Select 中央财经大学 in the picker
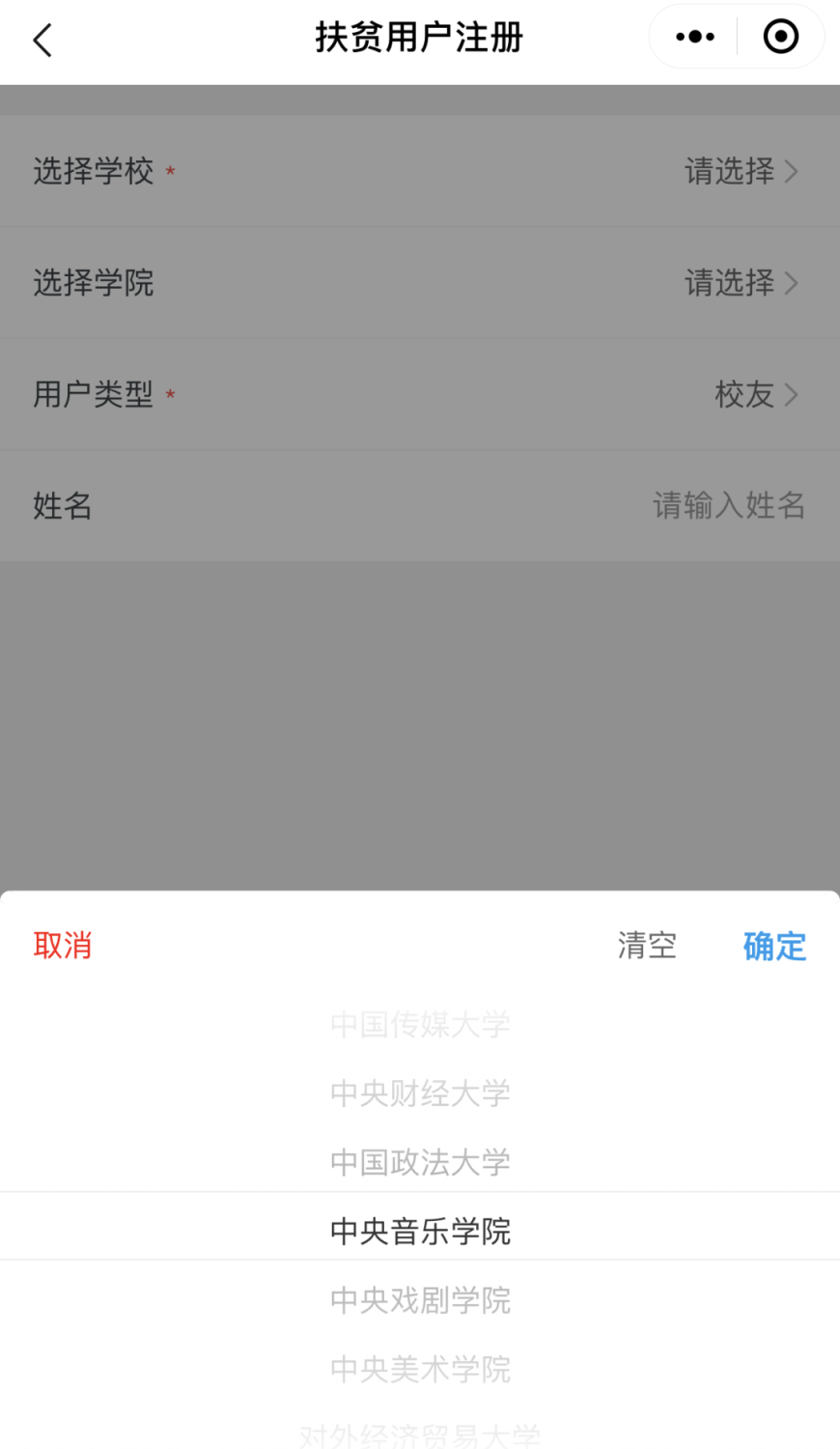Screen dimensions: 840x1449 [x=420, y=1094]
